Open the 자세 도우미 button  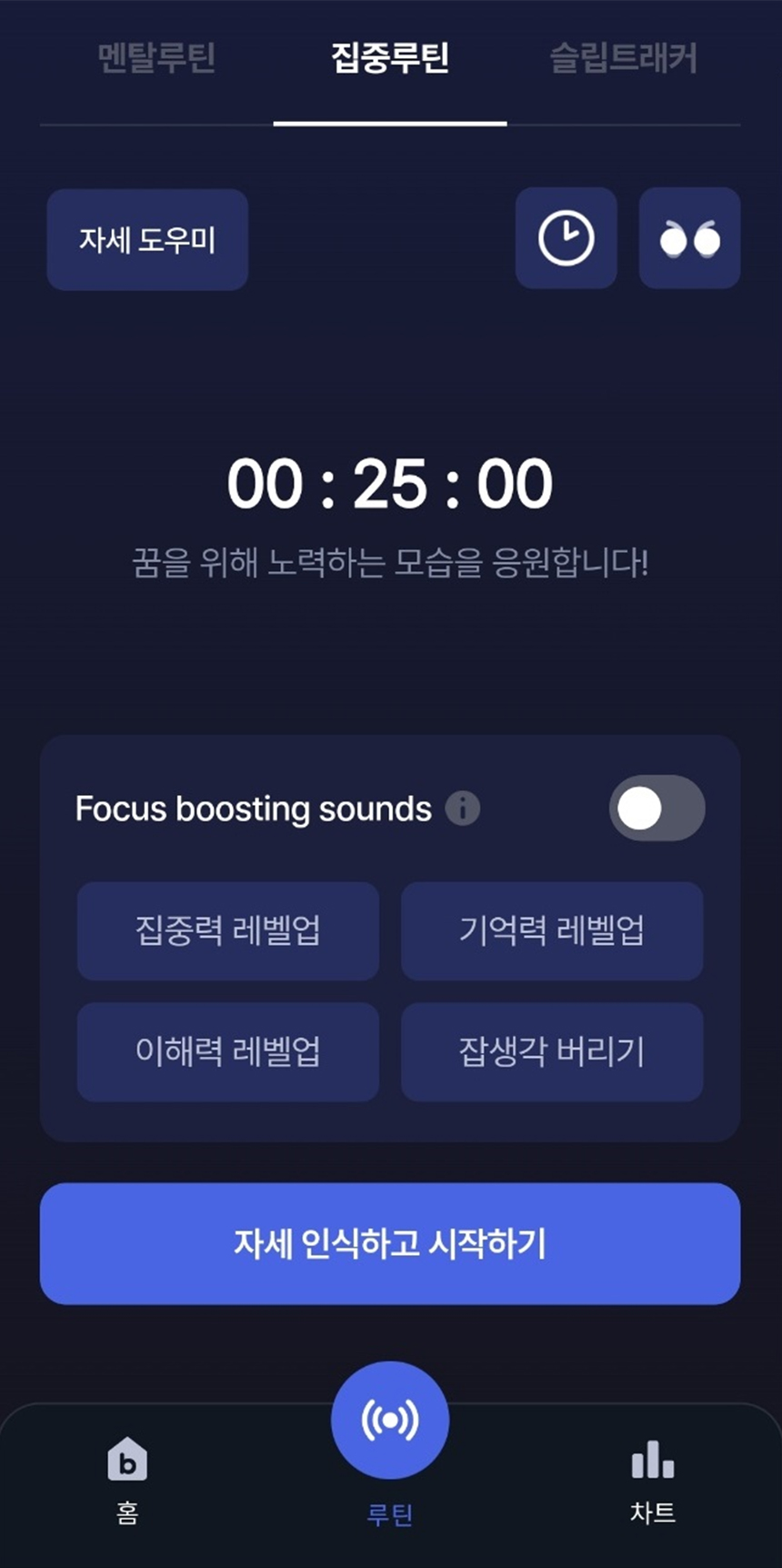pos(147,240)
